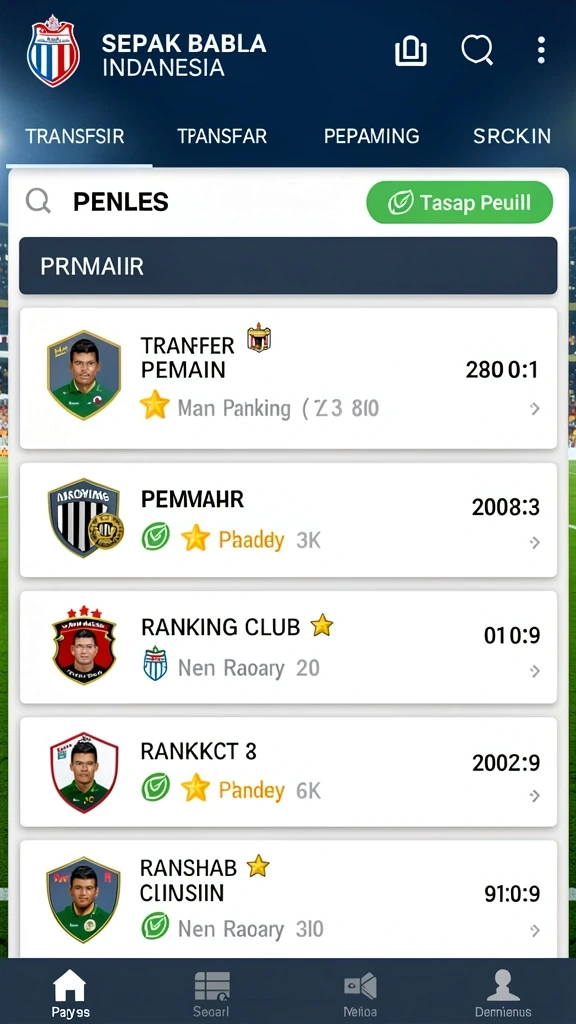Screen dimensions: 576x1024
Task: Open the RANSHAB CLINSIIN card
Action: pos(288,899)
